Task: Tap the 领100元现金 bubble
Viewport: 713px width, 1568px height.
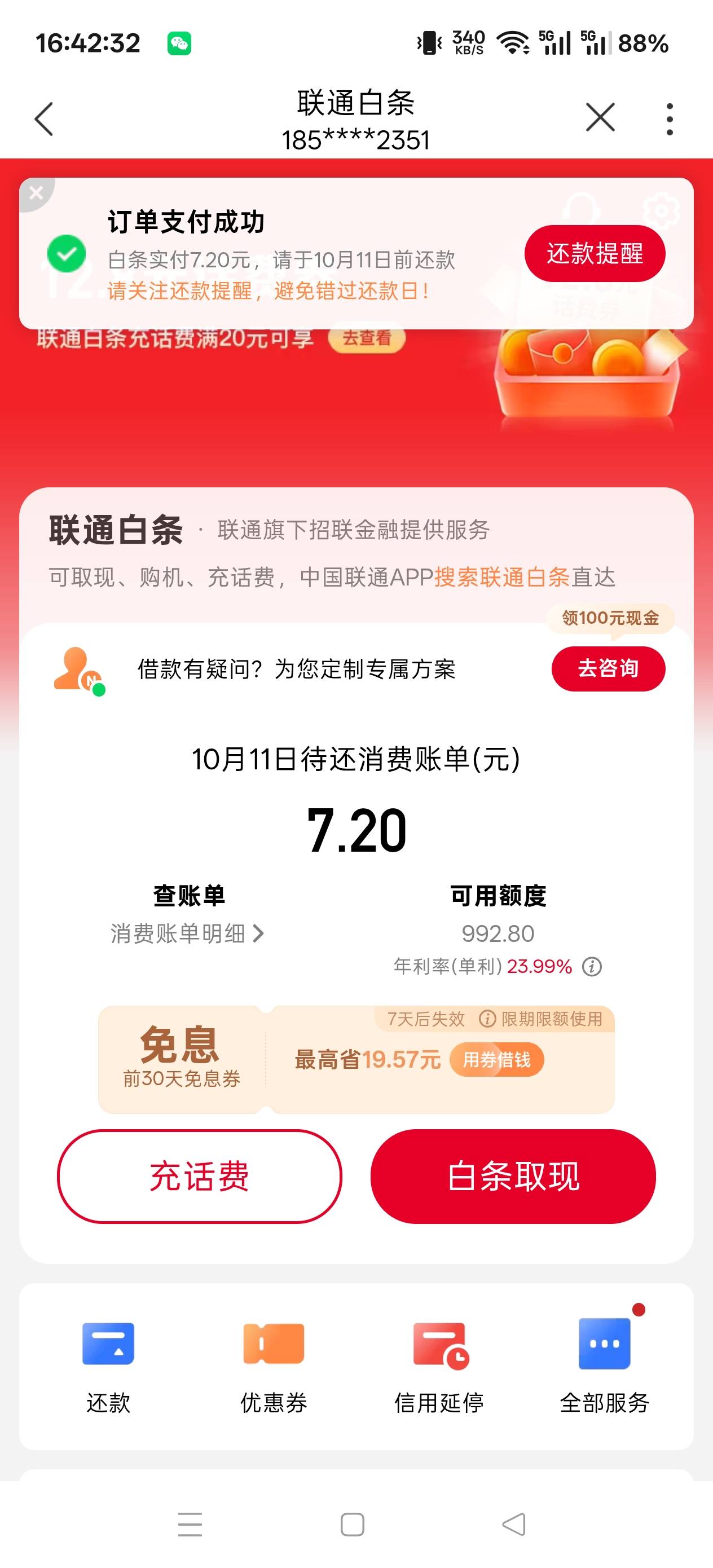Action: coord(611,618)
